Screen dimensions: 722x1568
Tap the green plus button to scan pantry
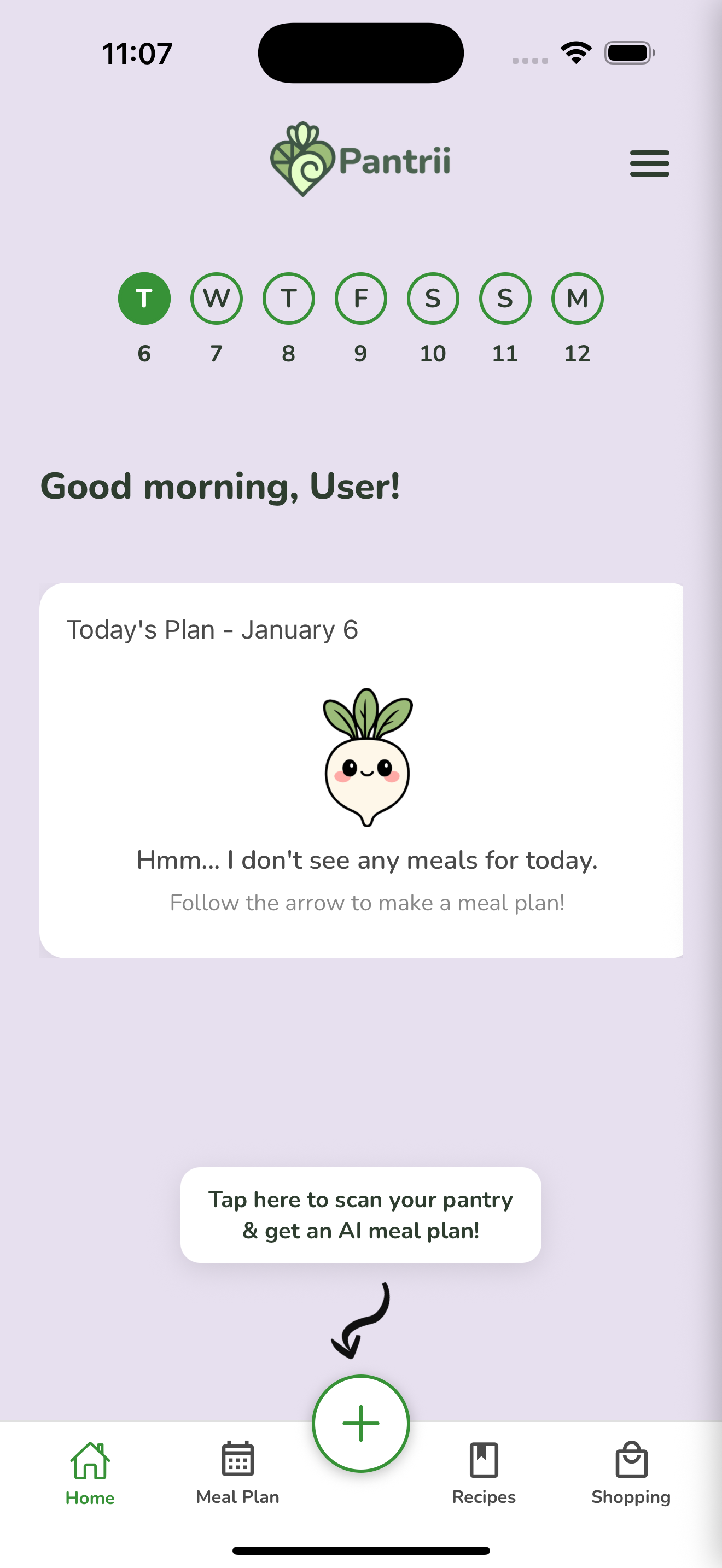click(361, 1423)
